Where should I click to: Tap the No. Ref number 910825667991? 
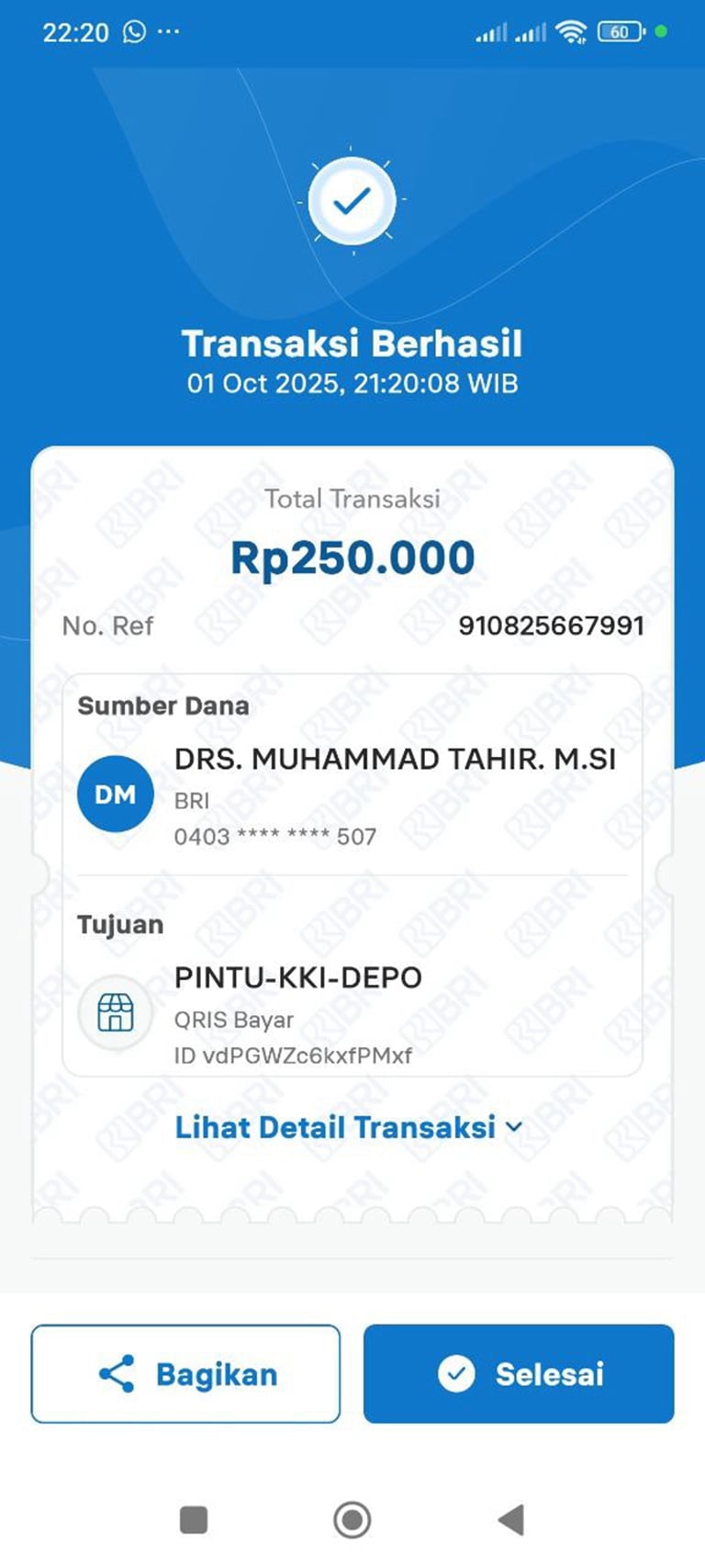(x=553, y=626)
